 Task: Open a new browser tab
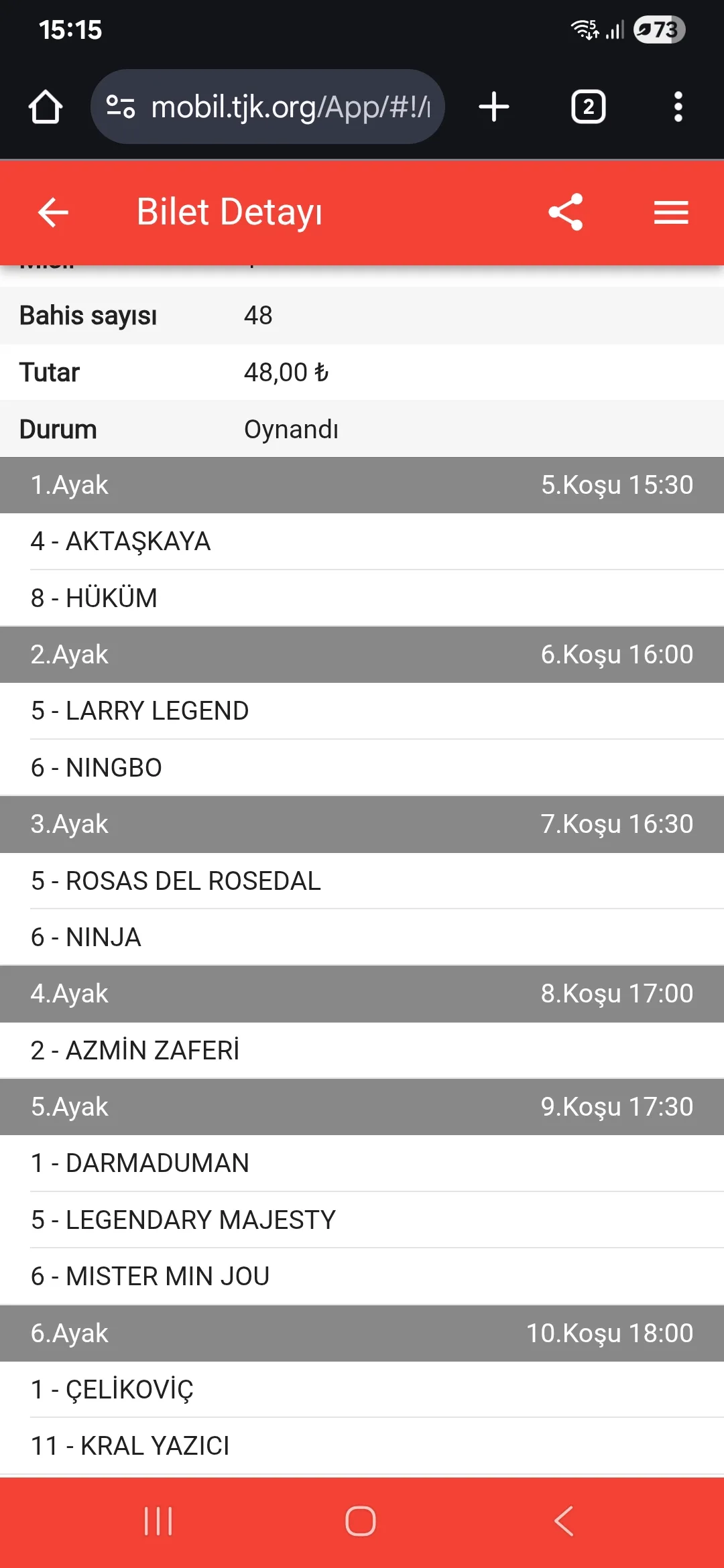tap(494, 107)
